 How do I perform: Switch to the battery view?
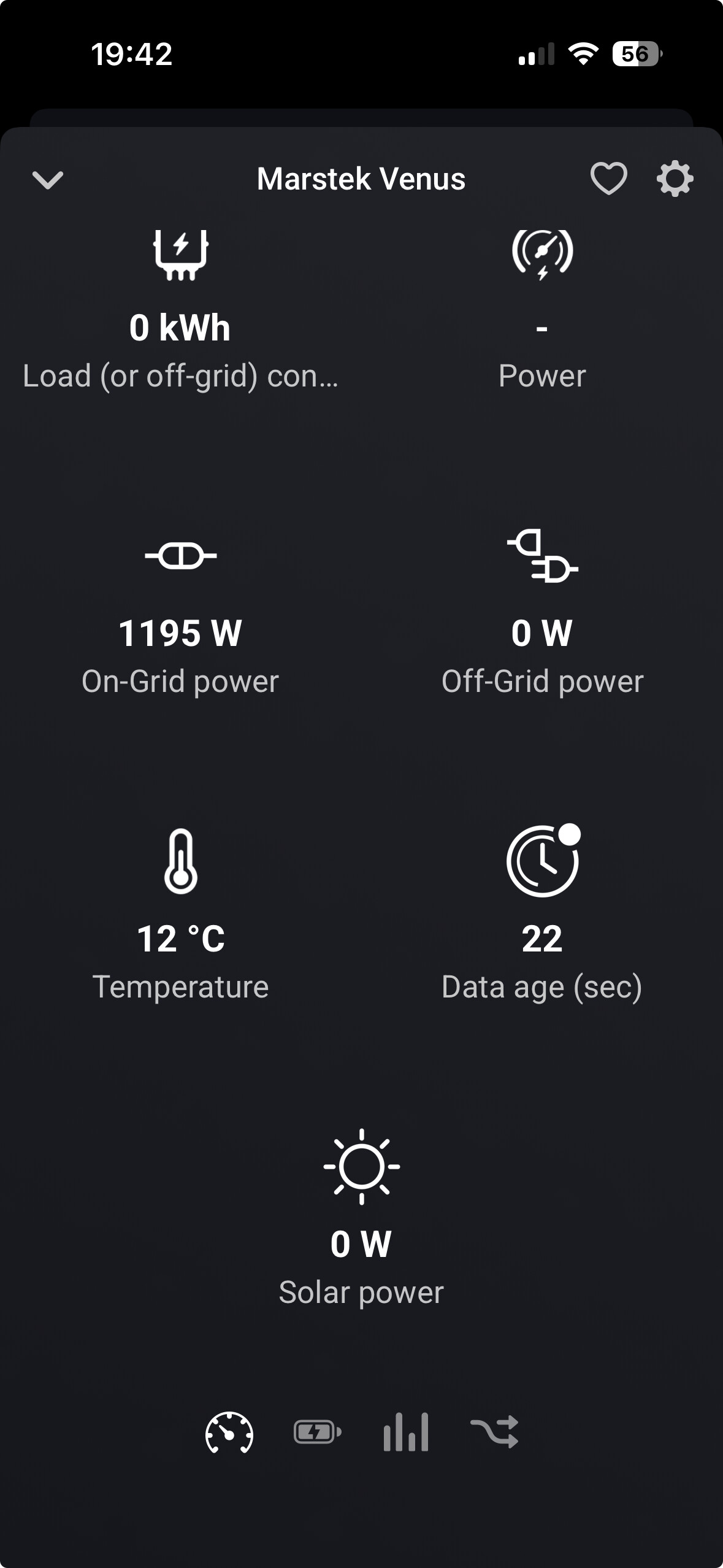317,1432
